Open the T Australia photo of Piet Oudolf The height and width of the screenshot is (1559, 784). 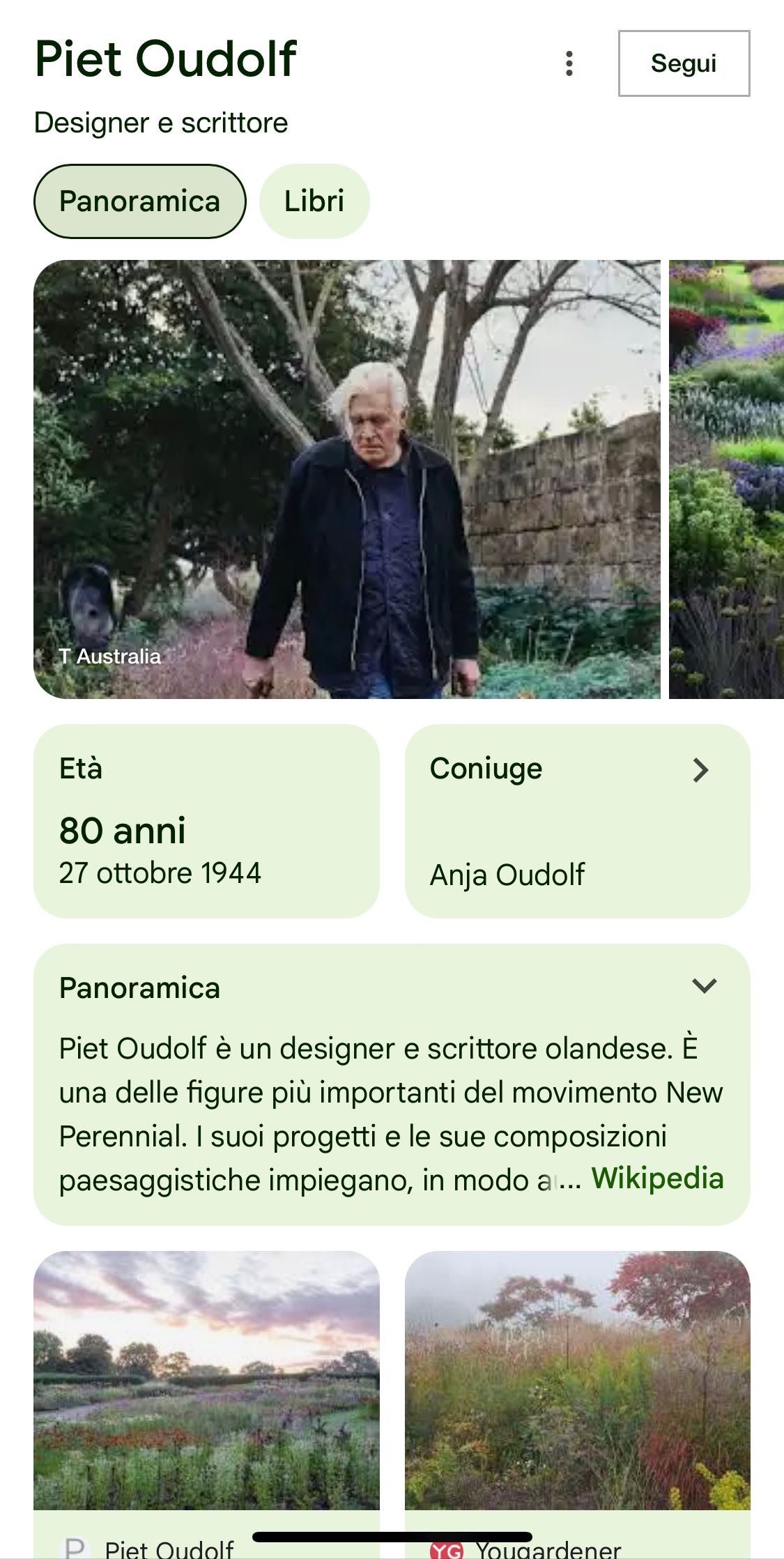(x=346, y=479)
